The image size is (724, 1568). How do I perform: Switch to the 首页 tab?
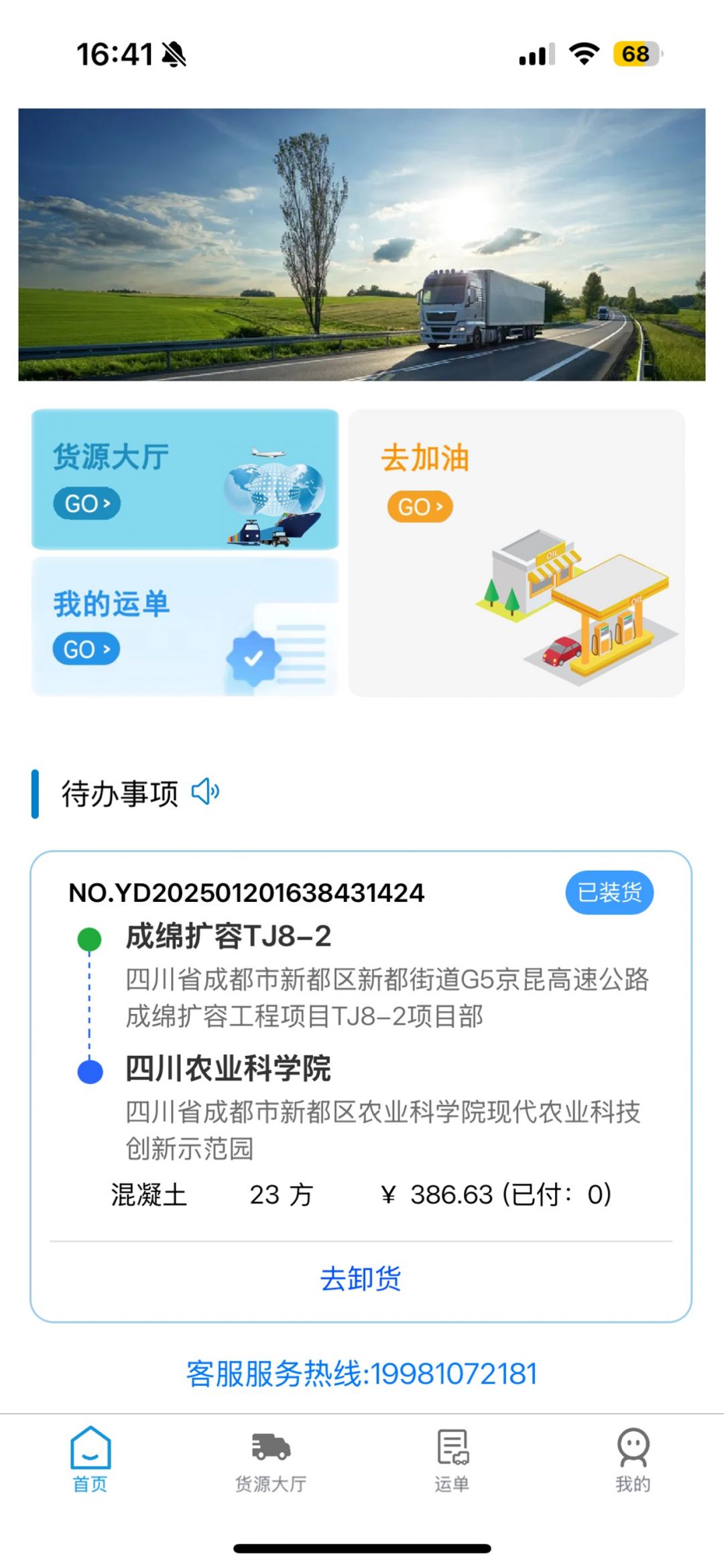(90, 1461)
